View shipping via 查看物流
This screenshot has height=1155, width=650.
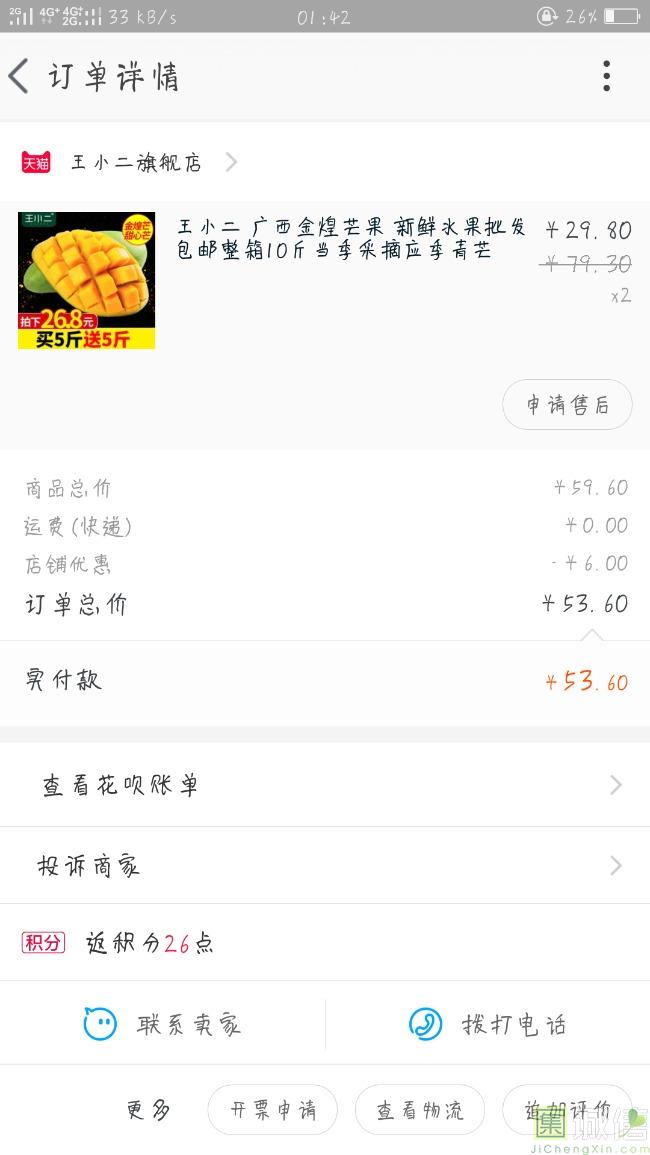420,1110
